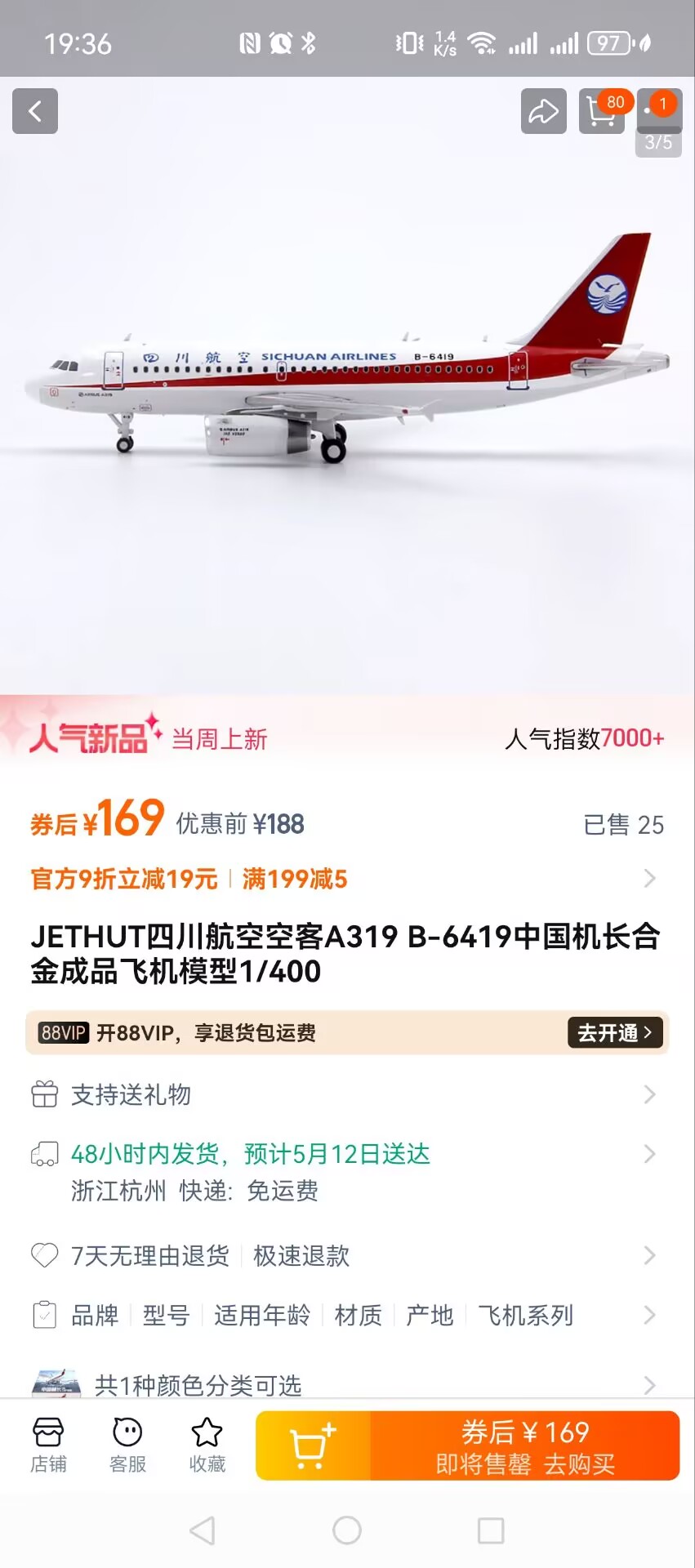
Task: Open the shopping cart with 80 items
Action: 602,112
